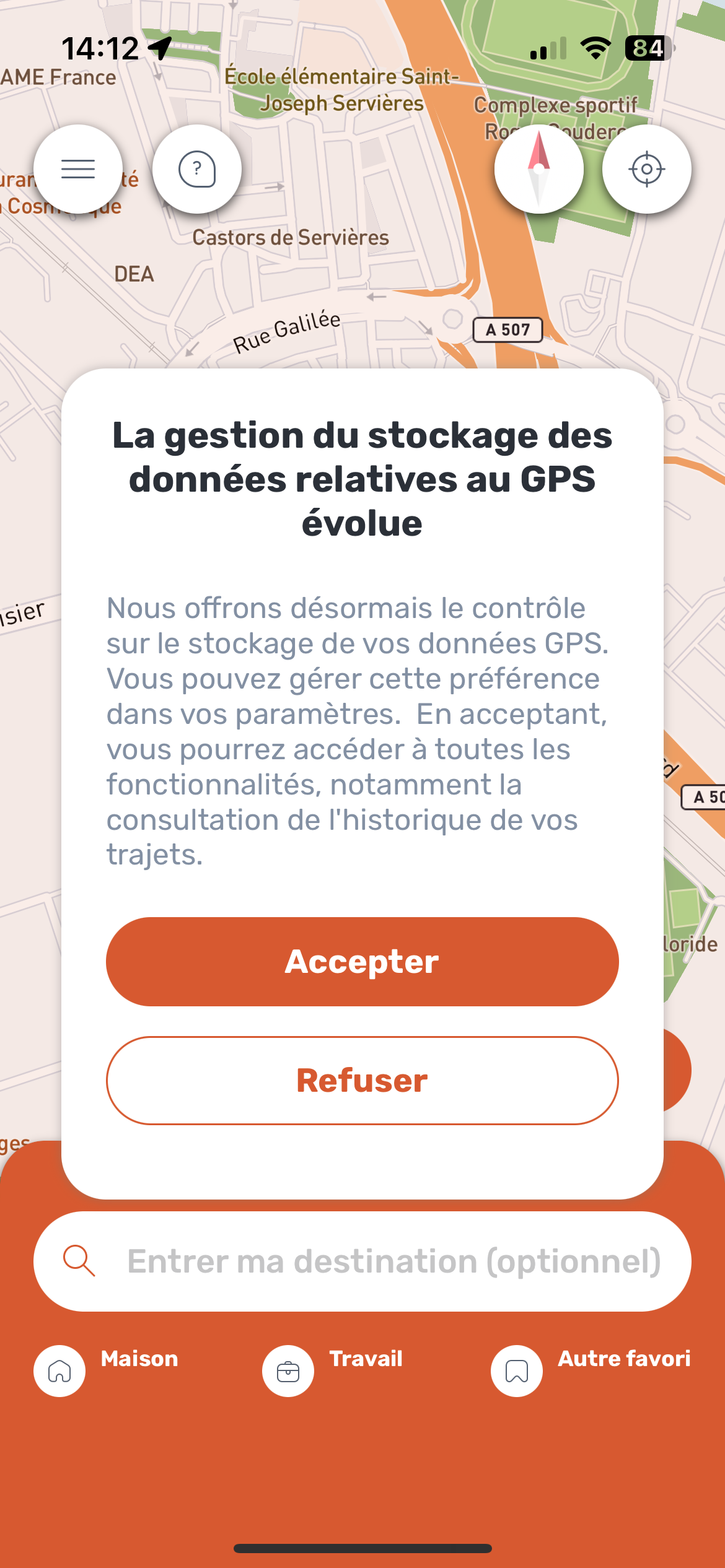Tap École élémentaire Saint-Joseph Servières on map
The width and height of the screenshot is (725, 1568).
341,90
